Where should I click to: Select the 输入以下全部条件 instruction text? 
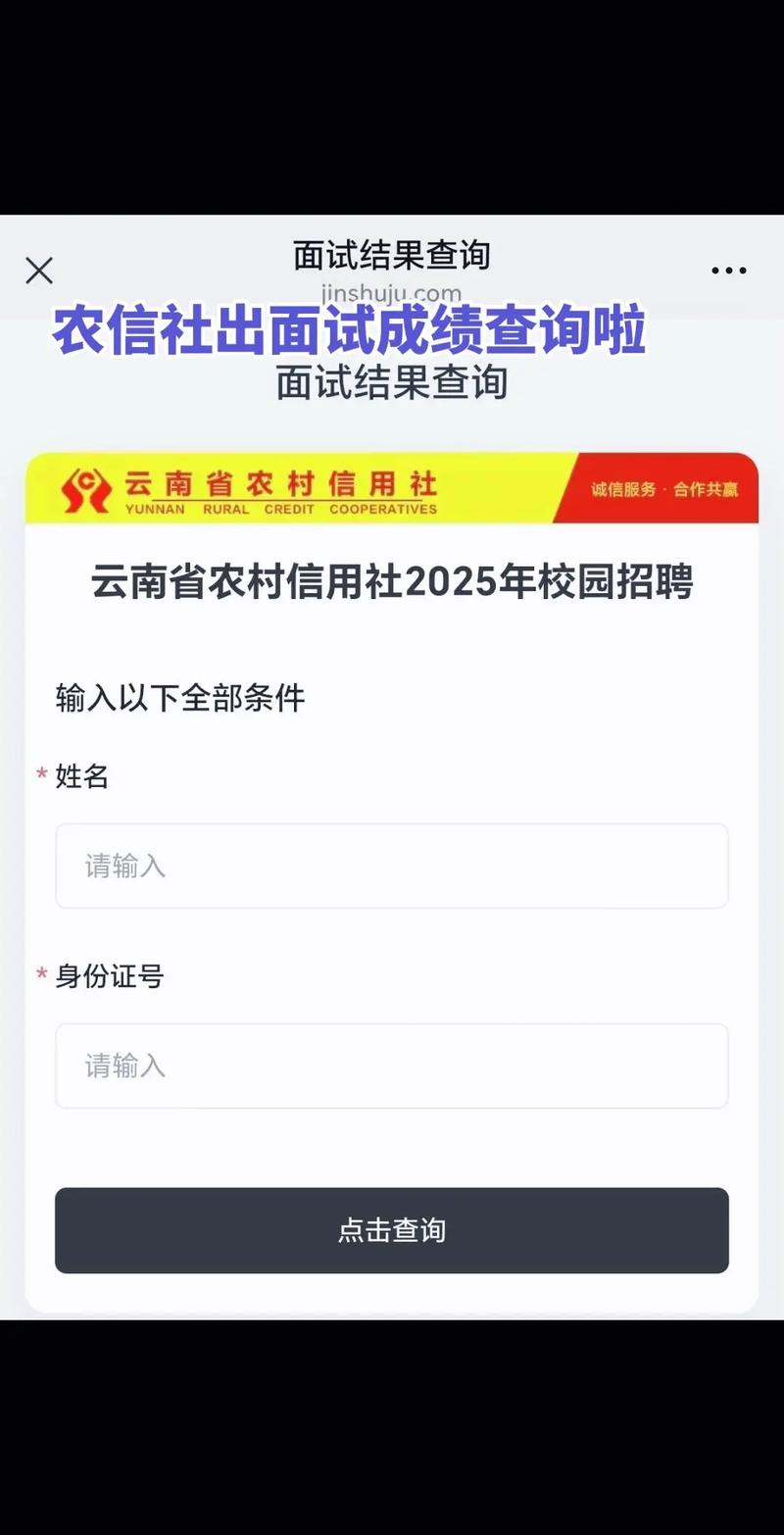click(179, 699)
